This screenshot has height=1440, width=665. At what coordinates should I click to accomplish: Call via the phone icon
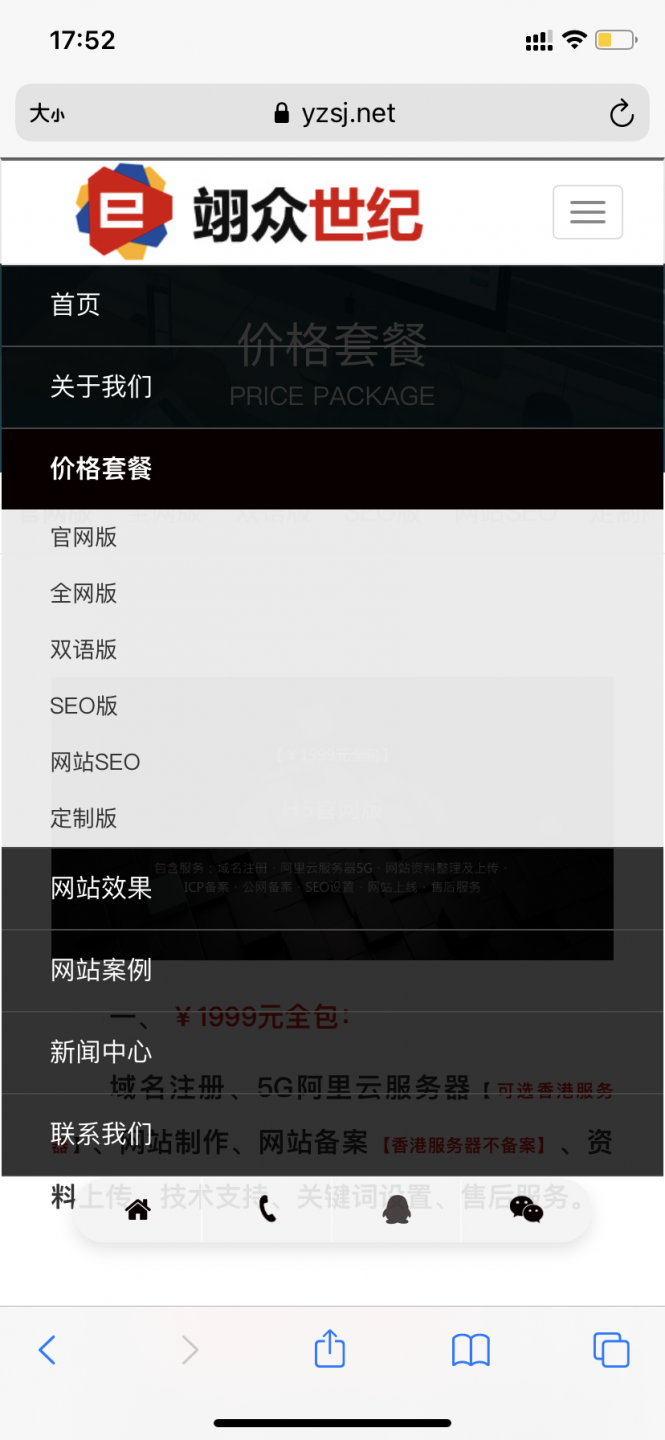(x=267, y=1210)
